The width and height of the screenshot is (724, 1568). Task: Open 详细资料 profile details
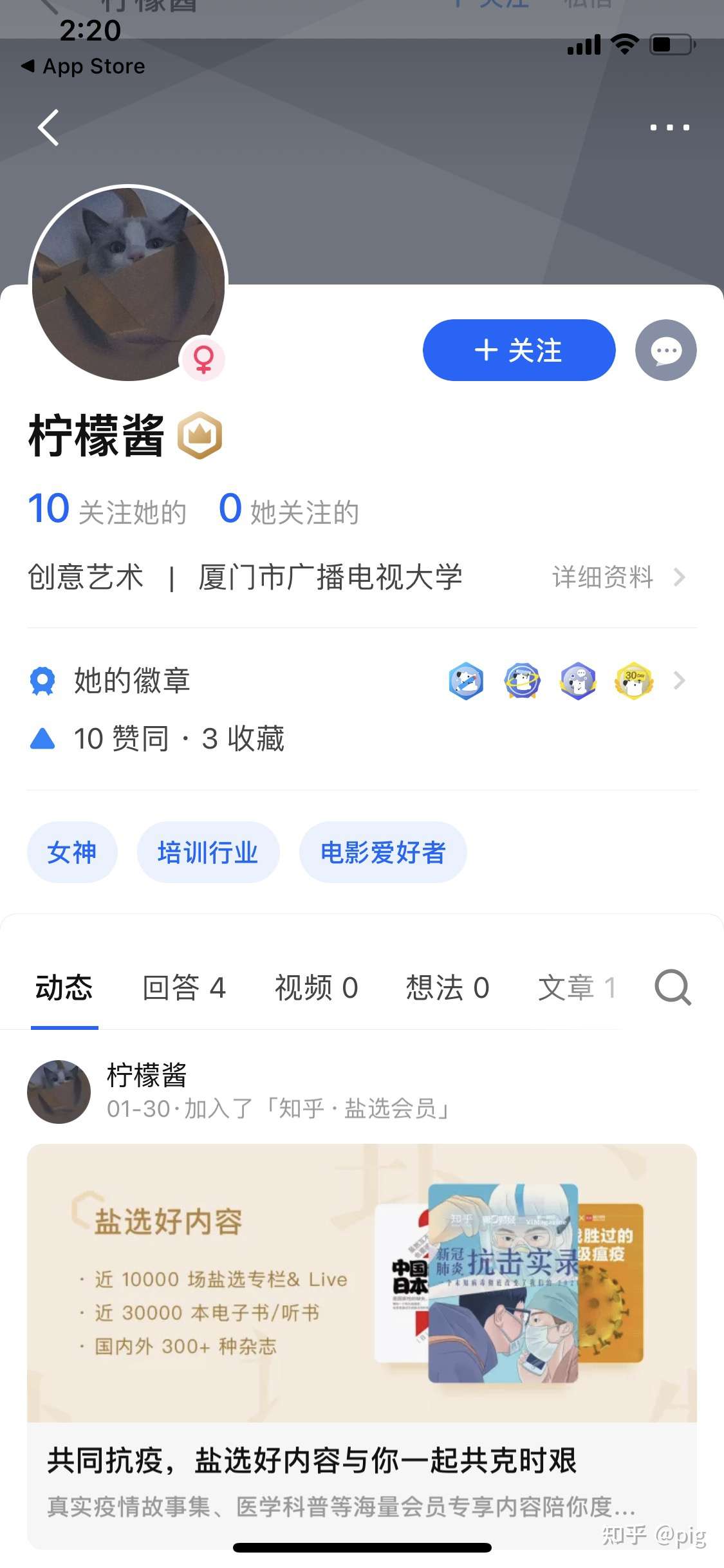[x=618, y=577]
